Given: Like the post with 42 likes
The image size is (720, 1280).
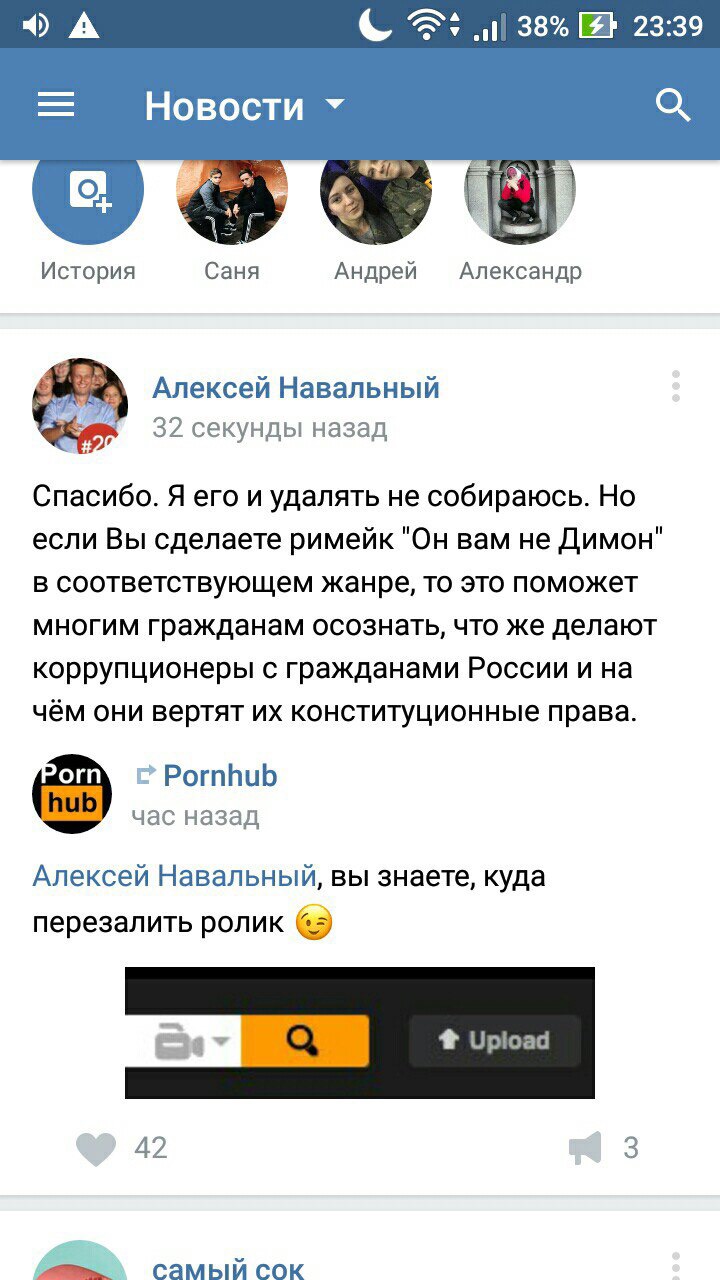Looking at the screenshot, I should [x=98, y=1148].
